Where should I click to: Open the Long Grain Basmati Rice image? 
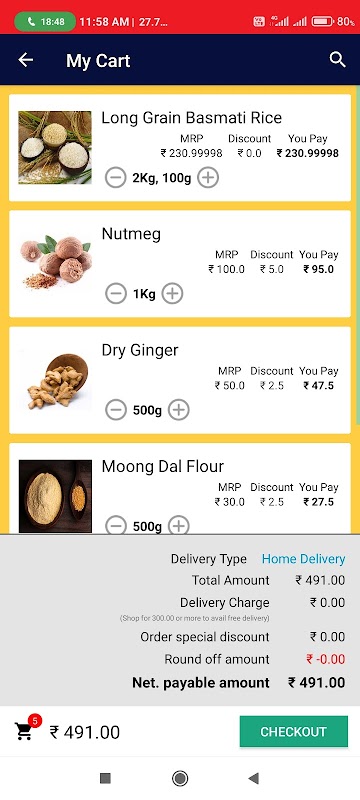(x=55, y=147)
